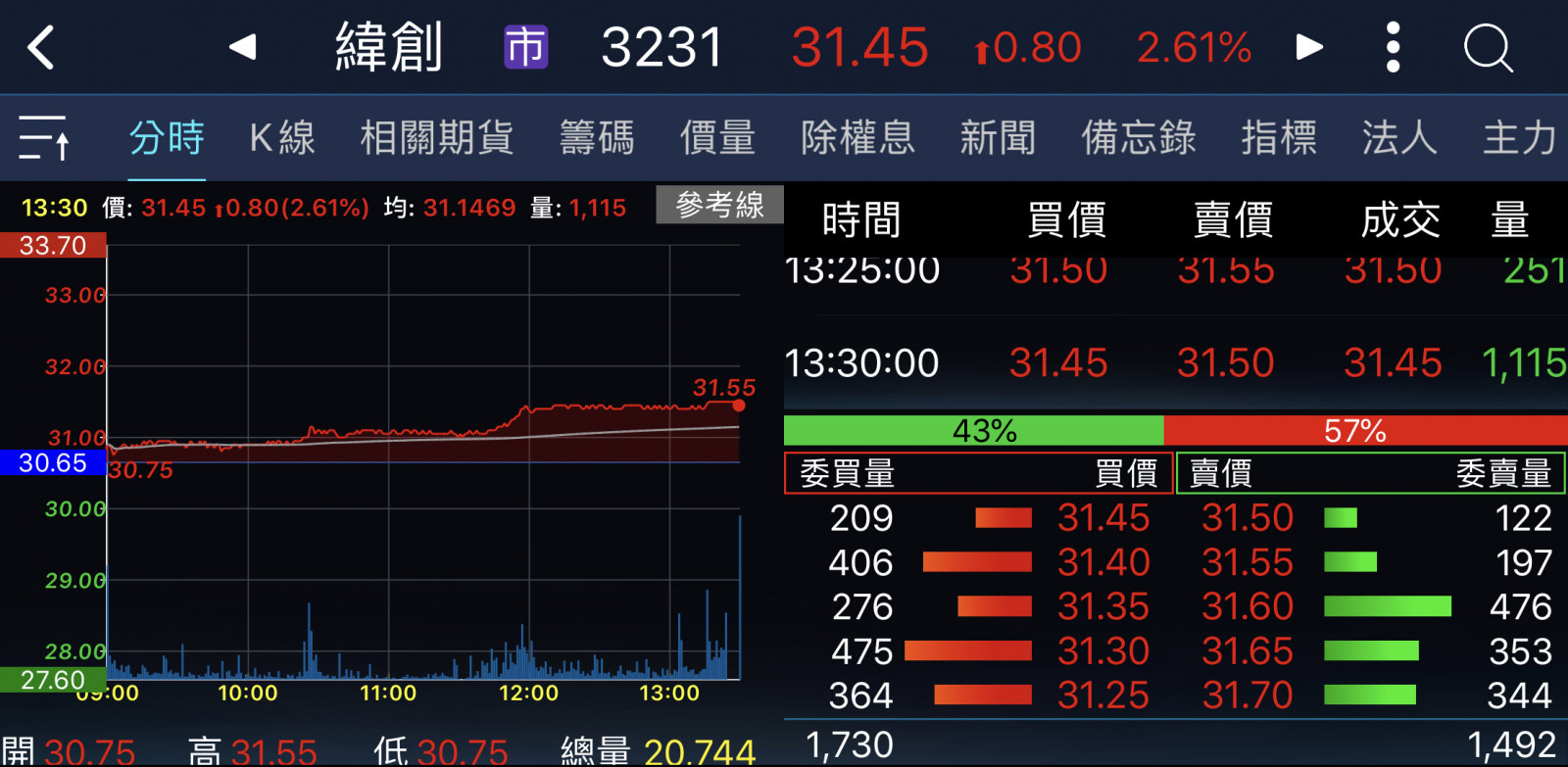This screenshot has height=767, width=1568.
Task: Open the 價量 tab
Action: pyautogui.click(x=717, y=137)
